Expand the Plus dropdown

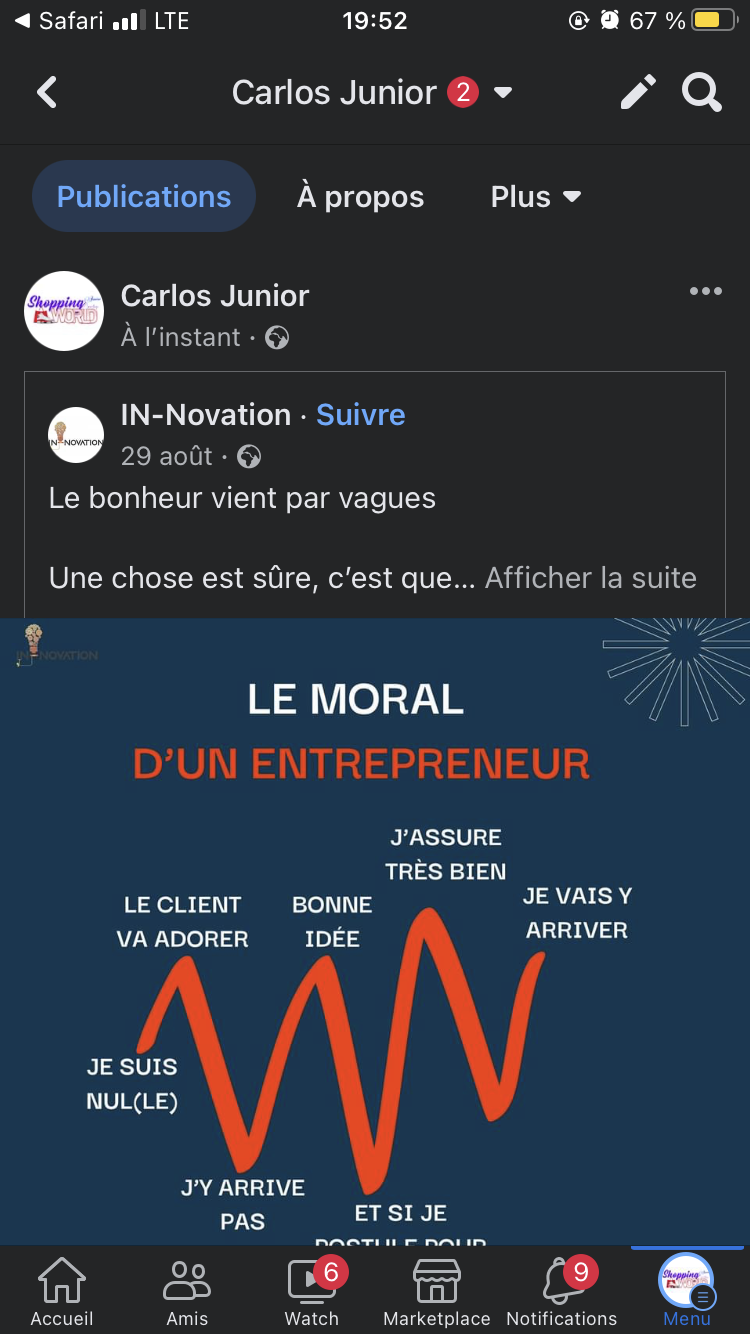(x=535, y=197)
